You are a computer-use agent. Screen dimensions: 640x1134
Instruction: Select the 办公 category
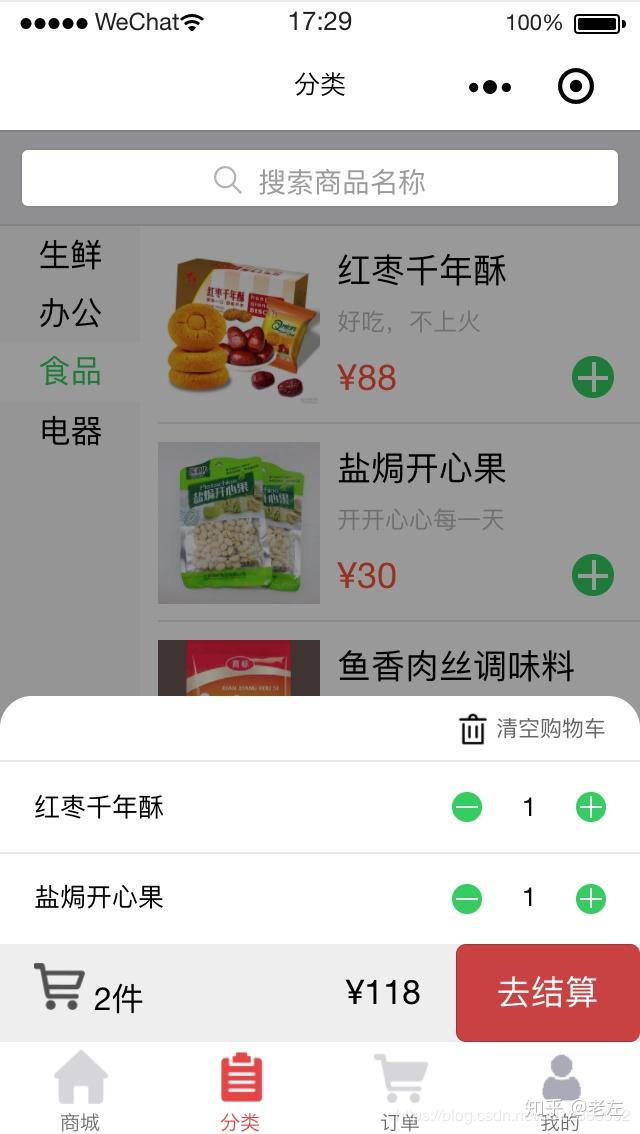point(70,314)
